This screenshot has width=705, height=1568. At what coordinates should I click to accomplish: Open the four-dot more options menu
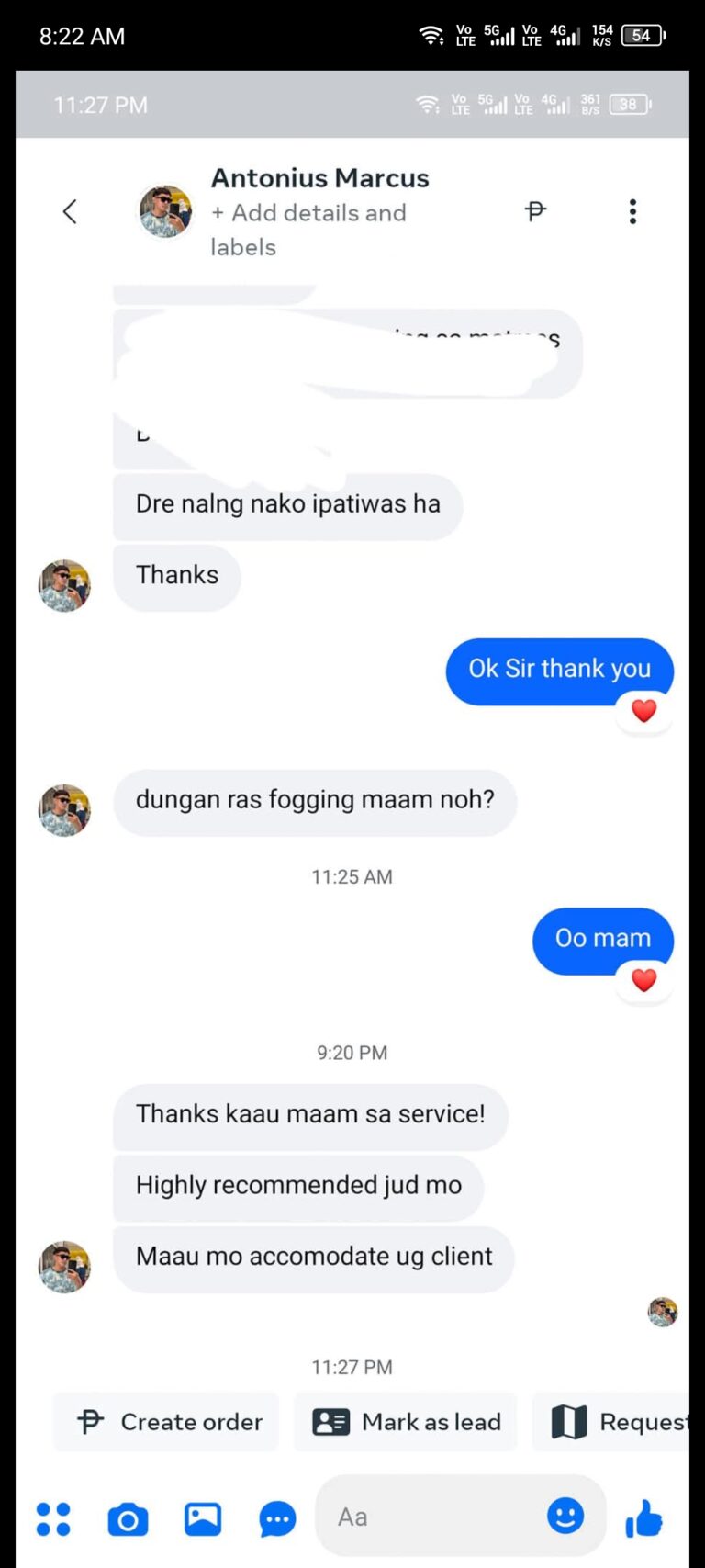click(53, 1518)
